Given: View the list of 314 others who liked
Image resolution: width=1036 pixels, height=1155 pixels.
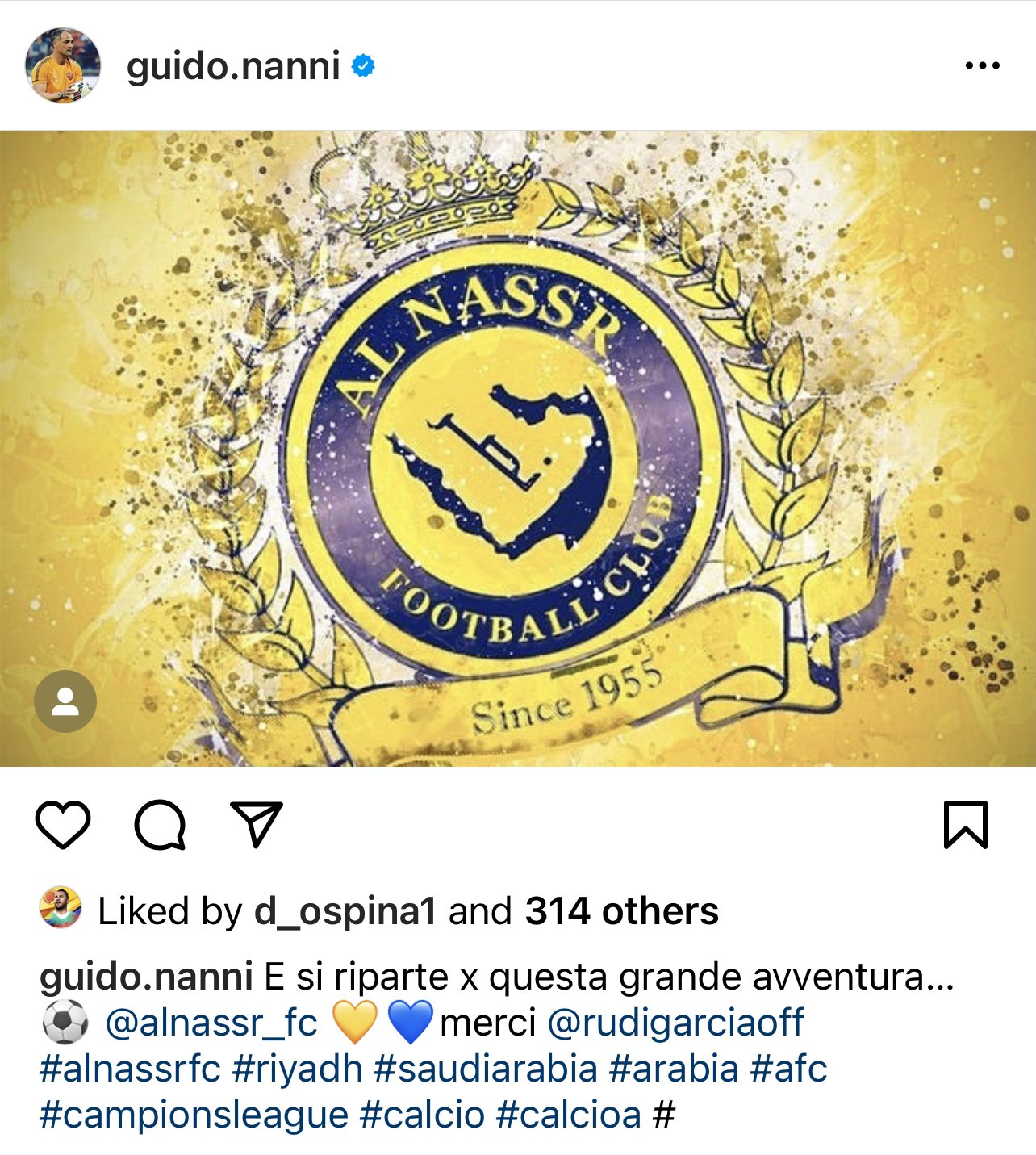Looking at the screenshot, I should pyautogui.click(x=621, y=911).
